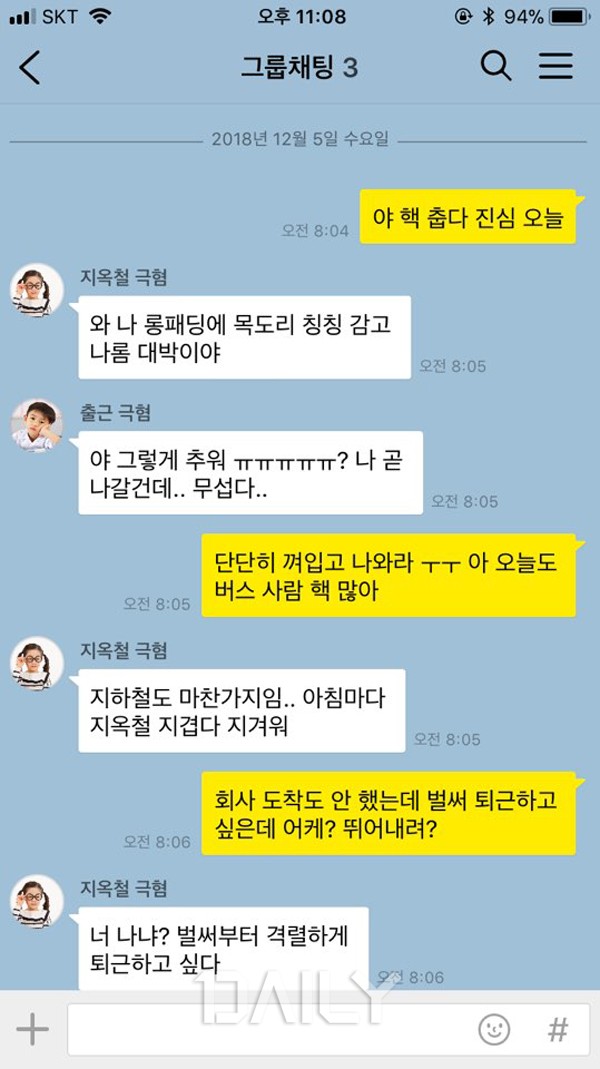600x1069 pixels.
Task: Open the plus attachment menu
Action: pyautogui.click(x=32, y=1029)
